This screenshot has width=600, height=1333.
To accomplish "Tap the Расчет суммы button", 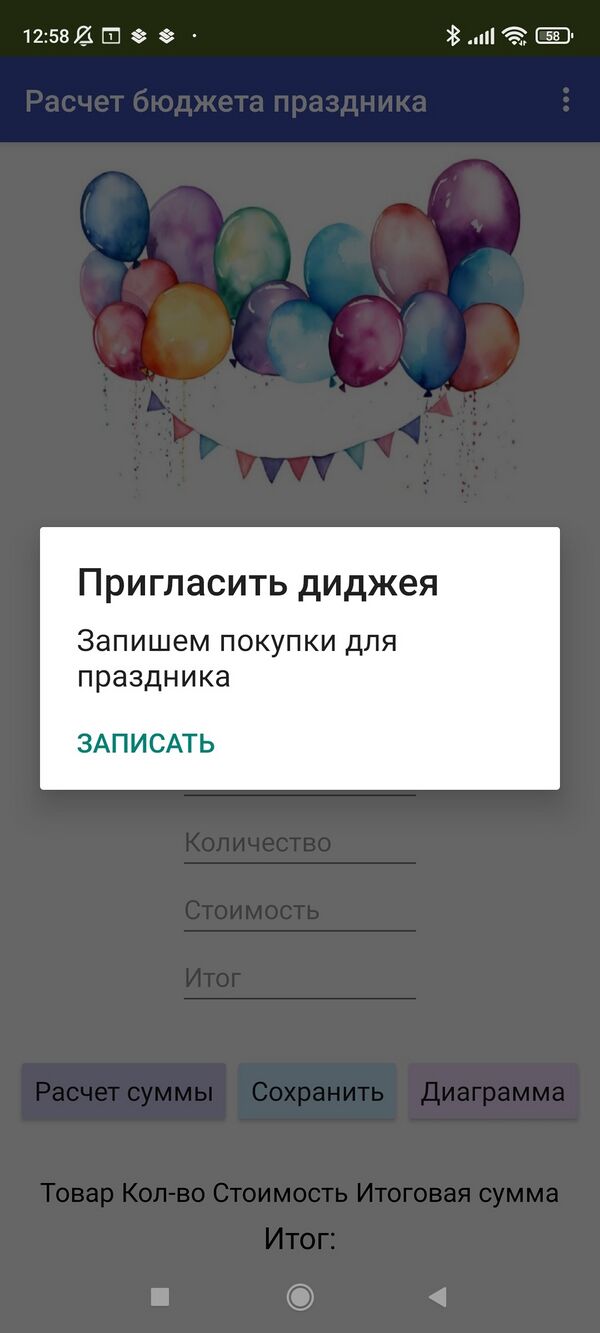I will [x=124, y=1091].
